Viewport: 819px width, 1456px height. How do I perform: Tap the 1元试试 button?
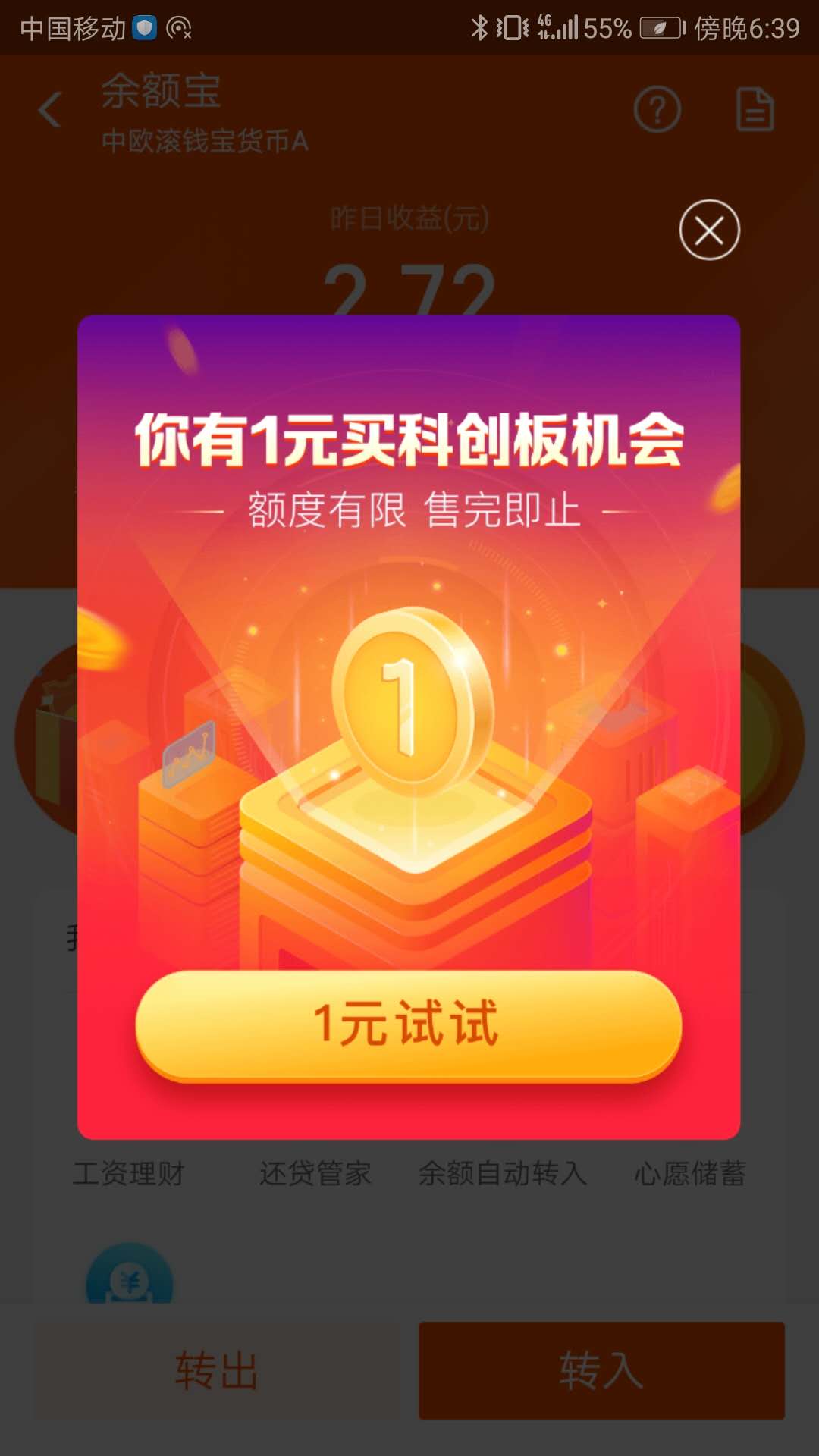coord(409,1025)
